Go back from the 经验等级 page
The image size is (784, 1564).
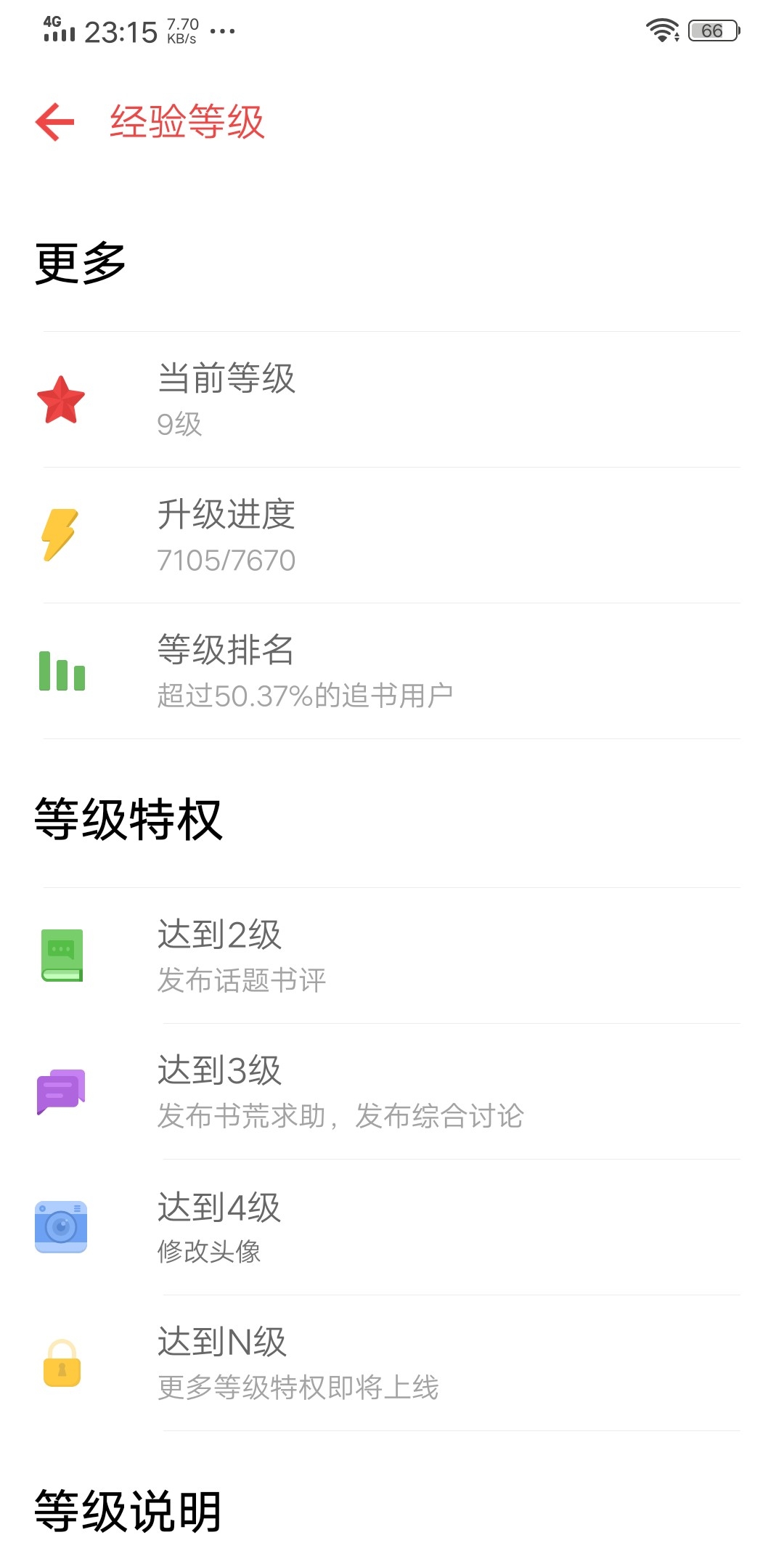(55, 121)
